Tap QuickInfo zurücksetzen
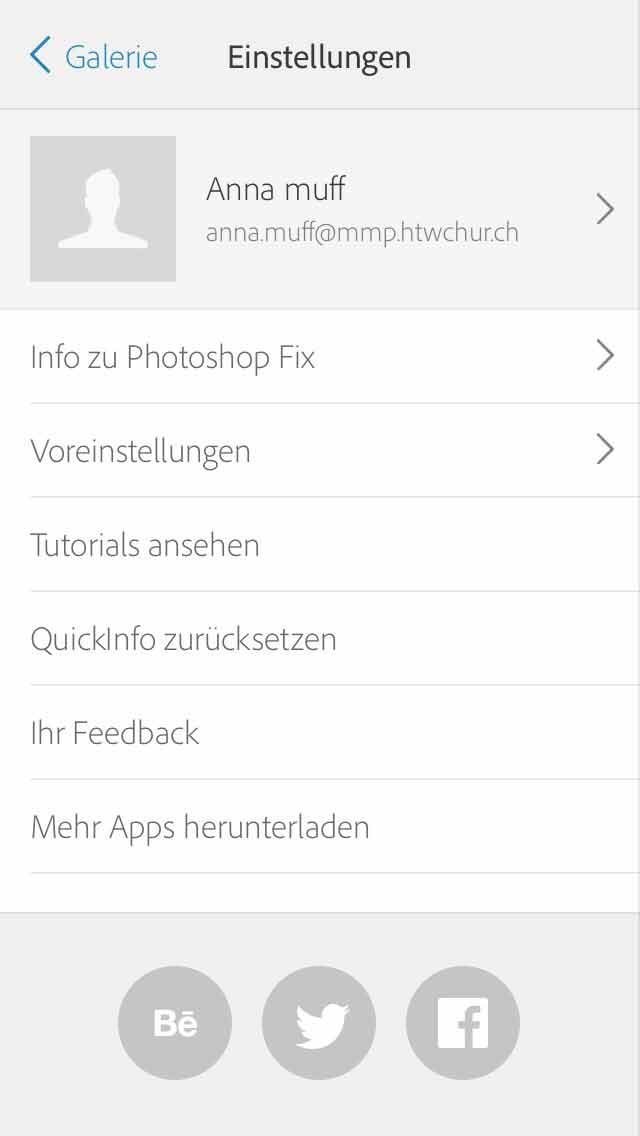Image resolution: width=640 pixels, height=1136 pixels. [x=320, y=639]
